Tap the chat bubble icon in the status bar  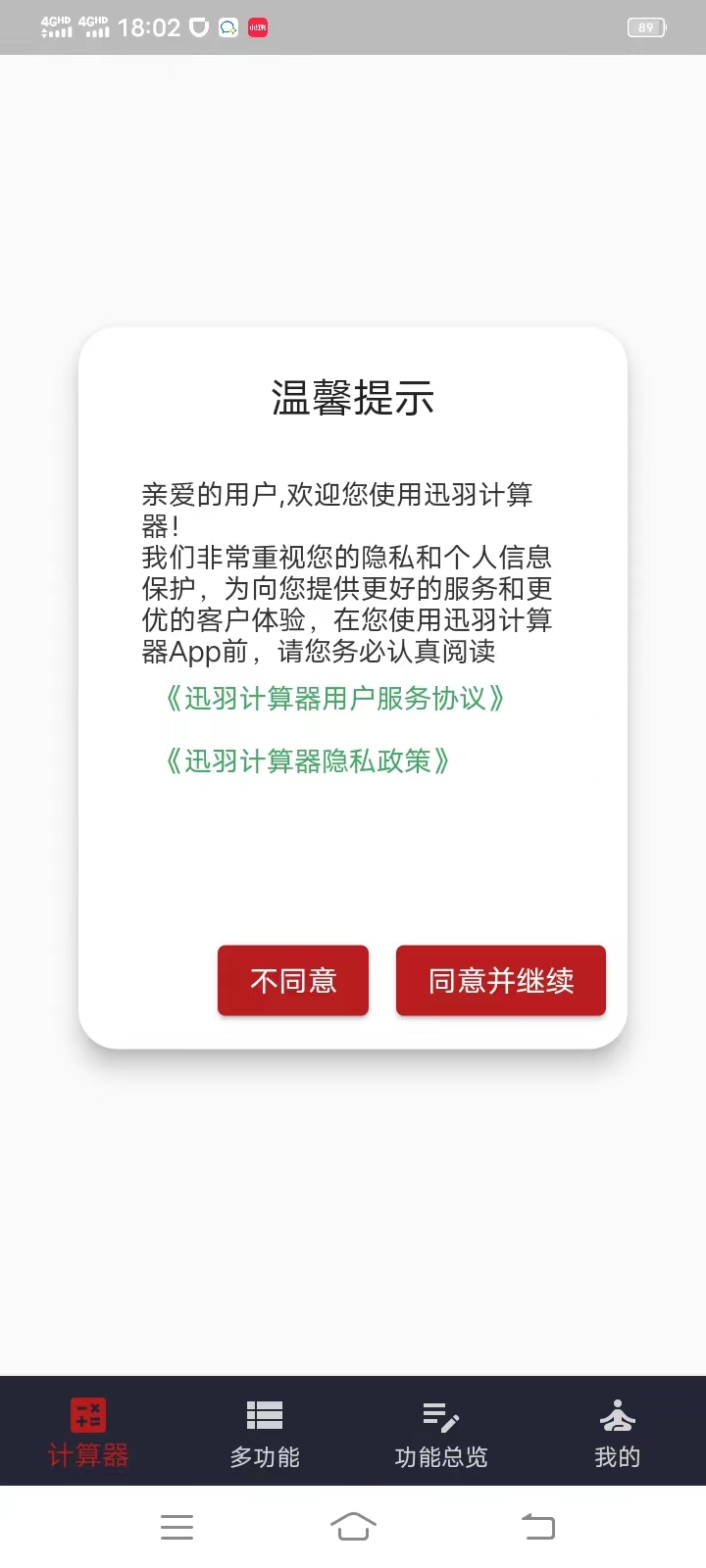[x=227, y=27]
